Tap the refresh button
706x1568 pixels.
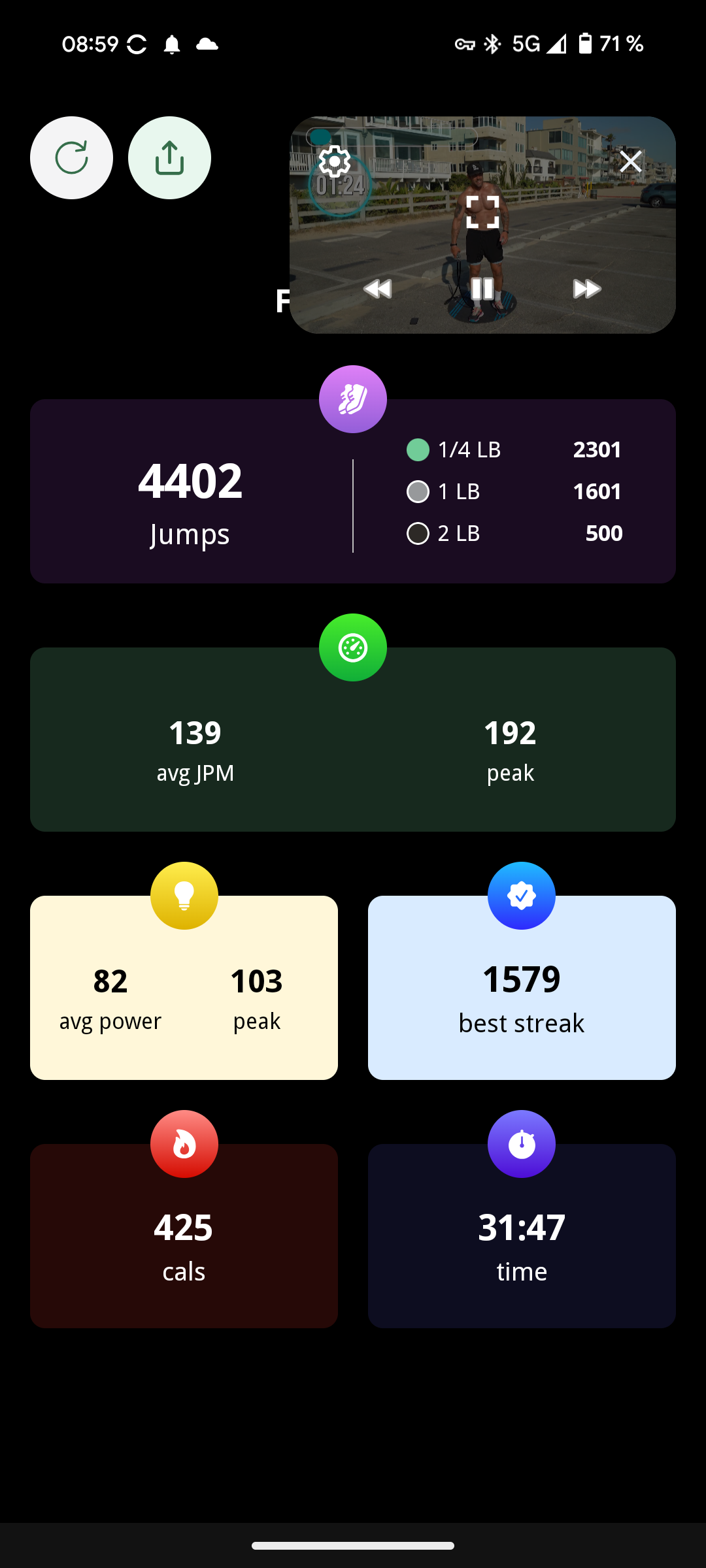(71, 158)
